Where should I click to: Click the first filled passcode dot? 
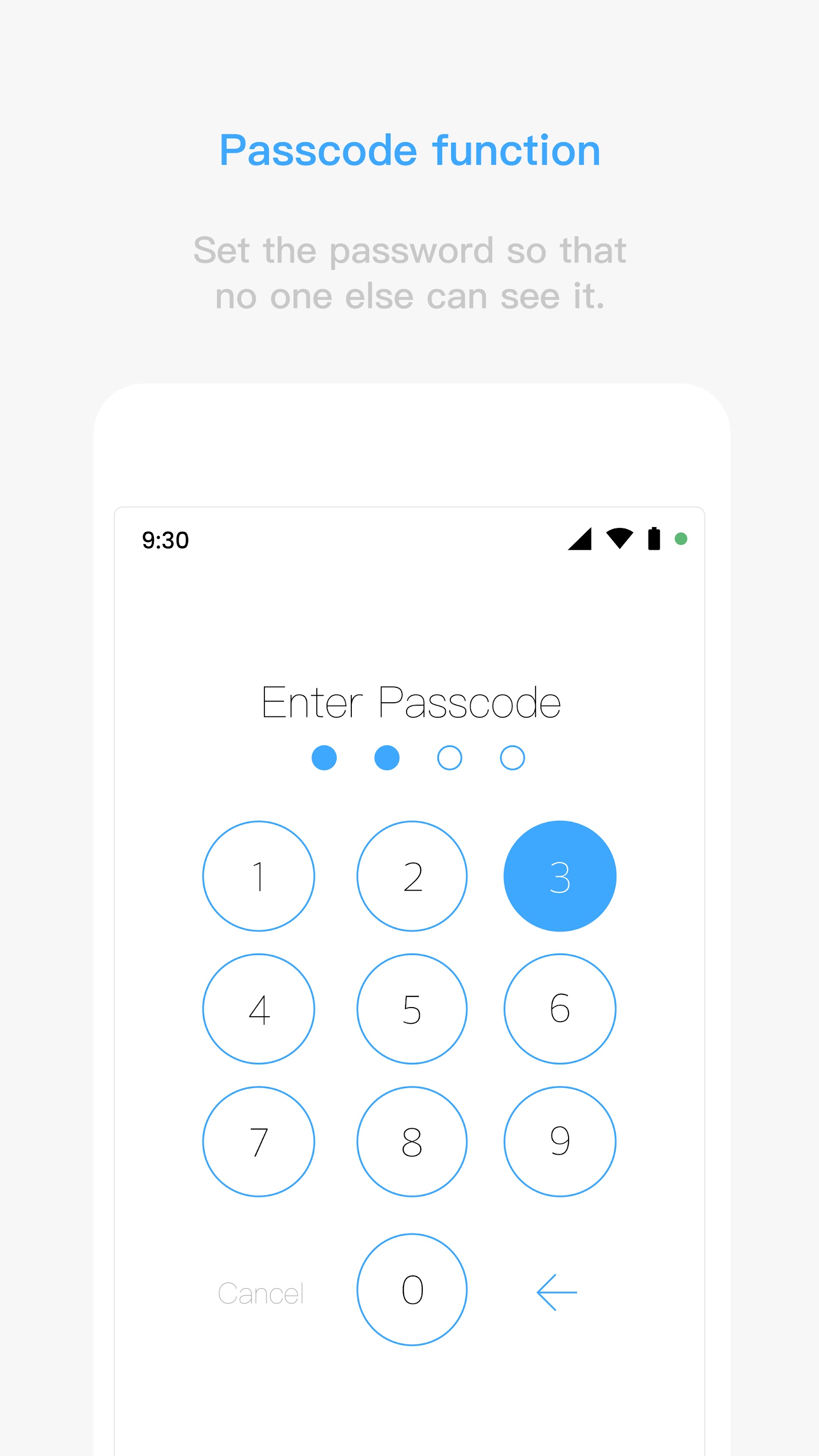click(325, 758)
